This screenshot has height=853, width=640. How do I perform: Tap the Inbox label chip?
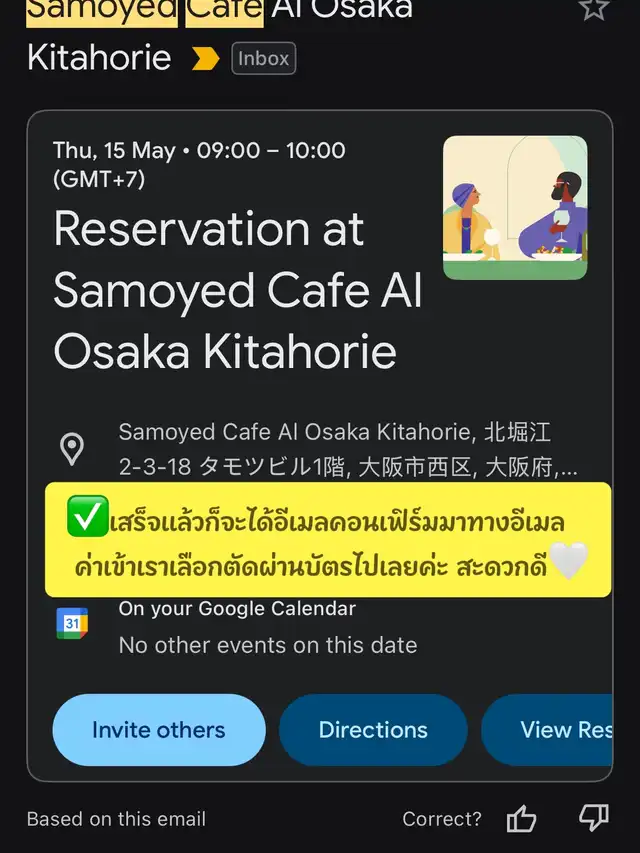pos(264,59)
